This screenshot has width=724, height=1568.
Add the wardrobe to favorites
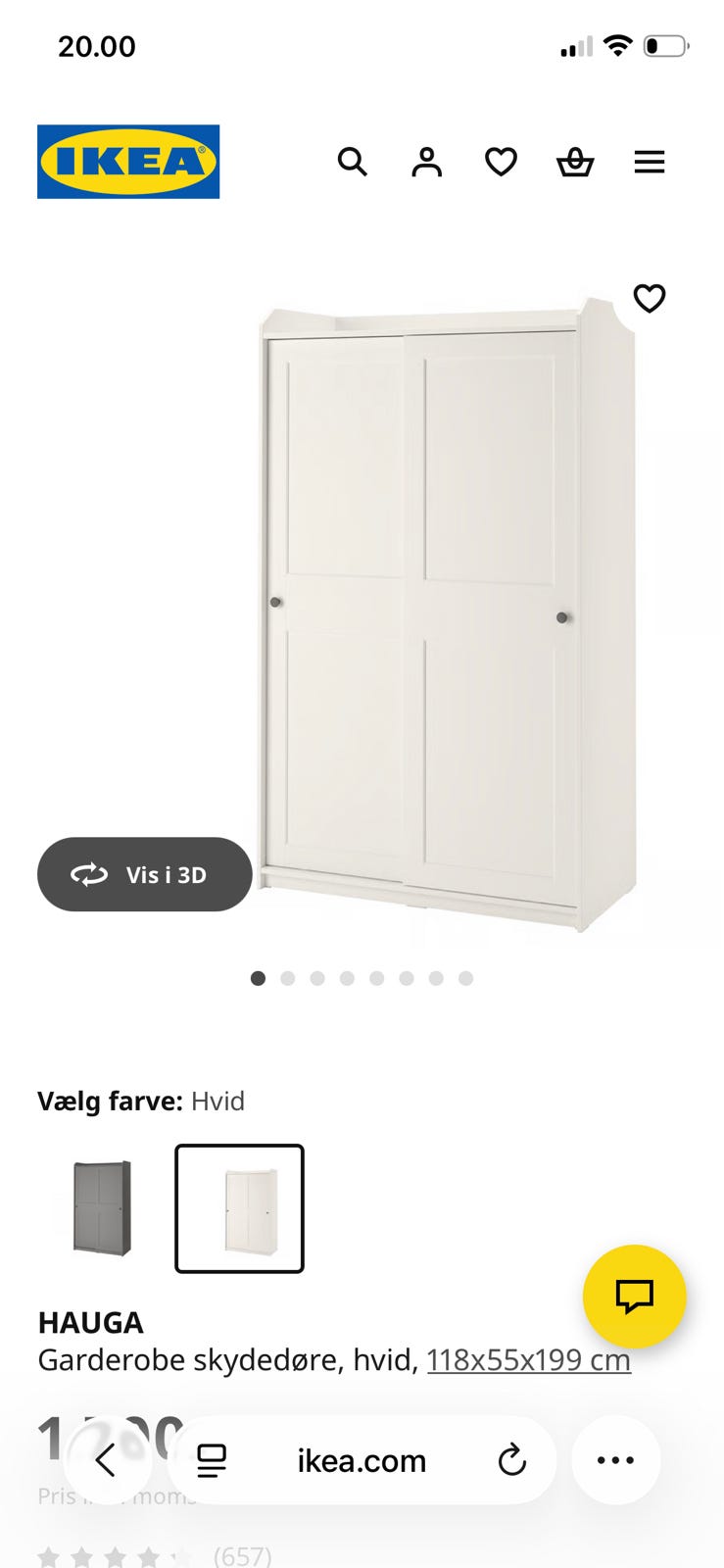(650, 299)
